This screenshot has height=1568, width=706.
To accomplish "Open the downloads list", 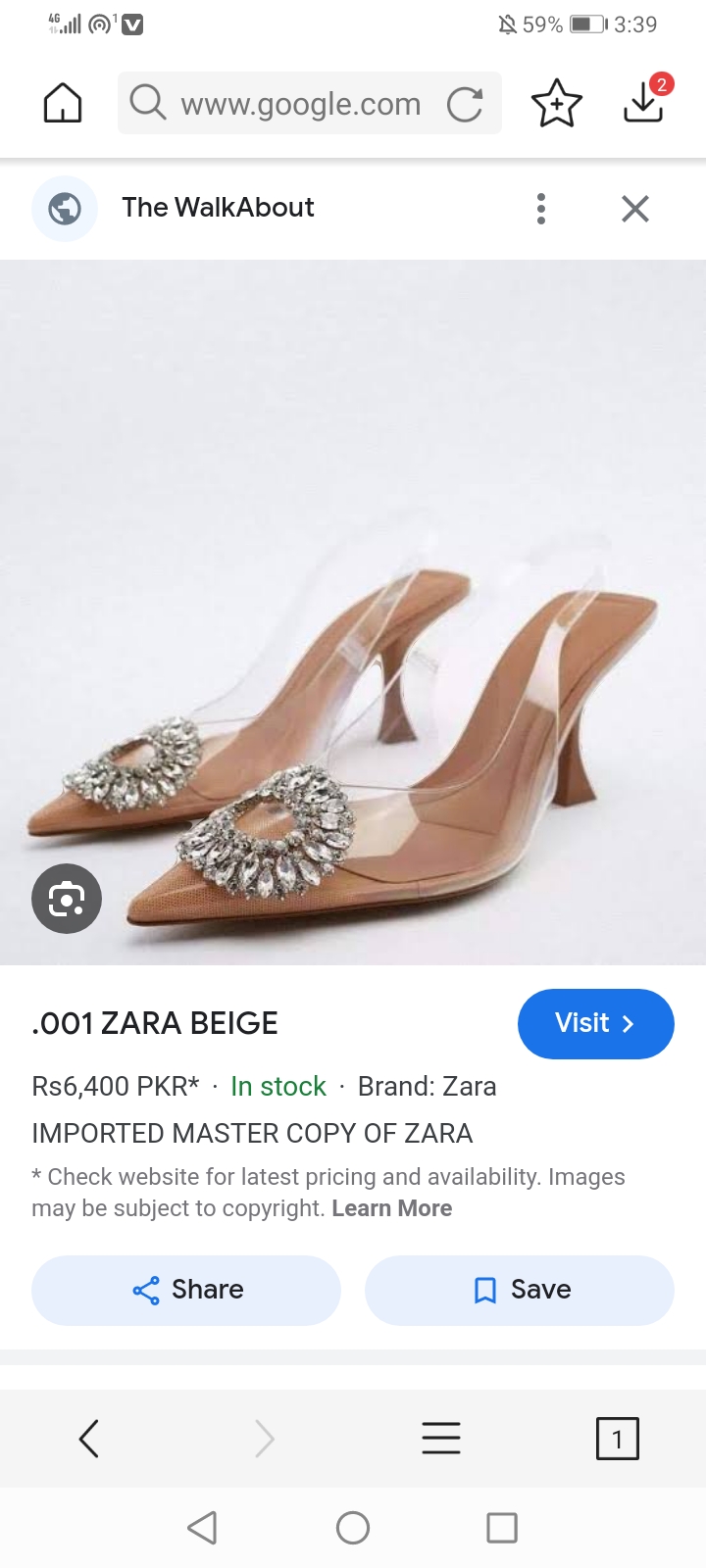I will [644, 102].
